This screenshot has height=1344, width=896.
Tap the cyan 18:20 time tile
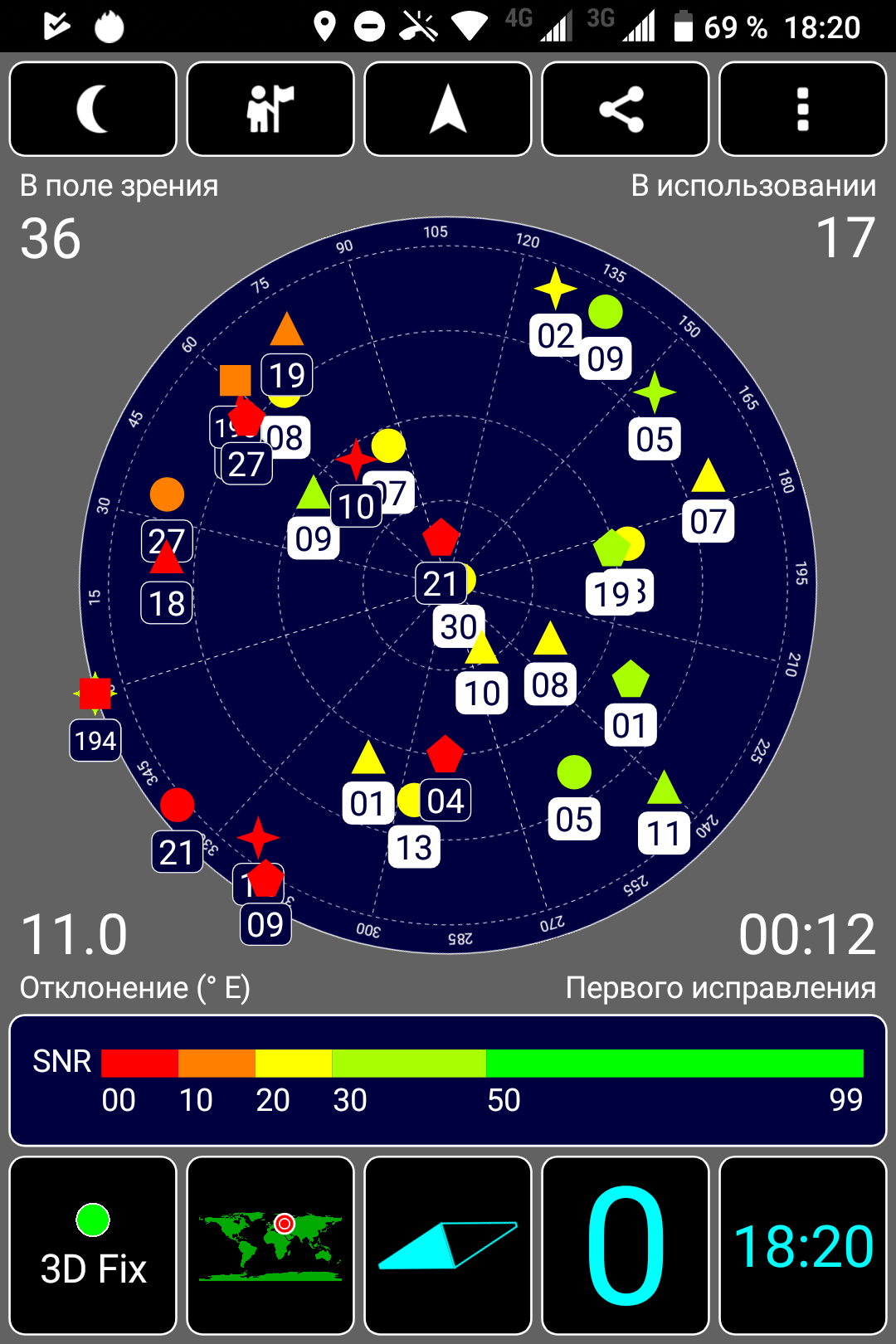(802, 1244)
